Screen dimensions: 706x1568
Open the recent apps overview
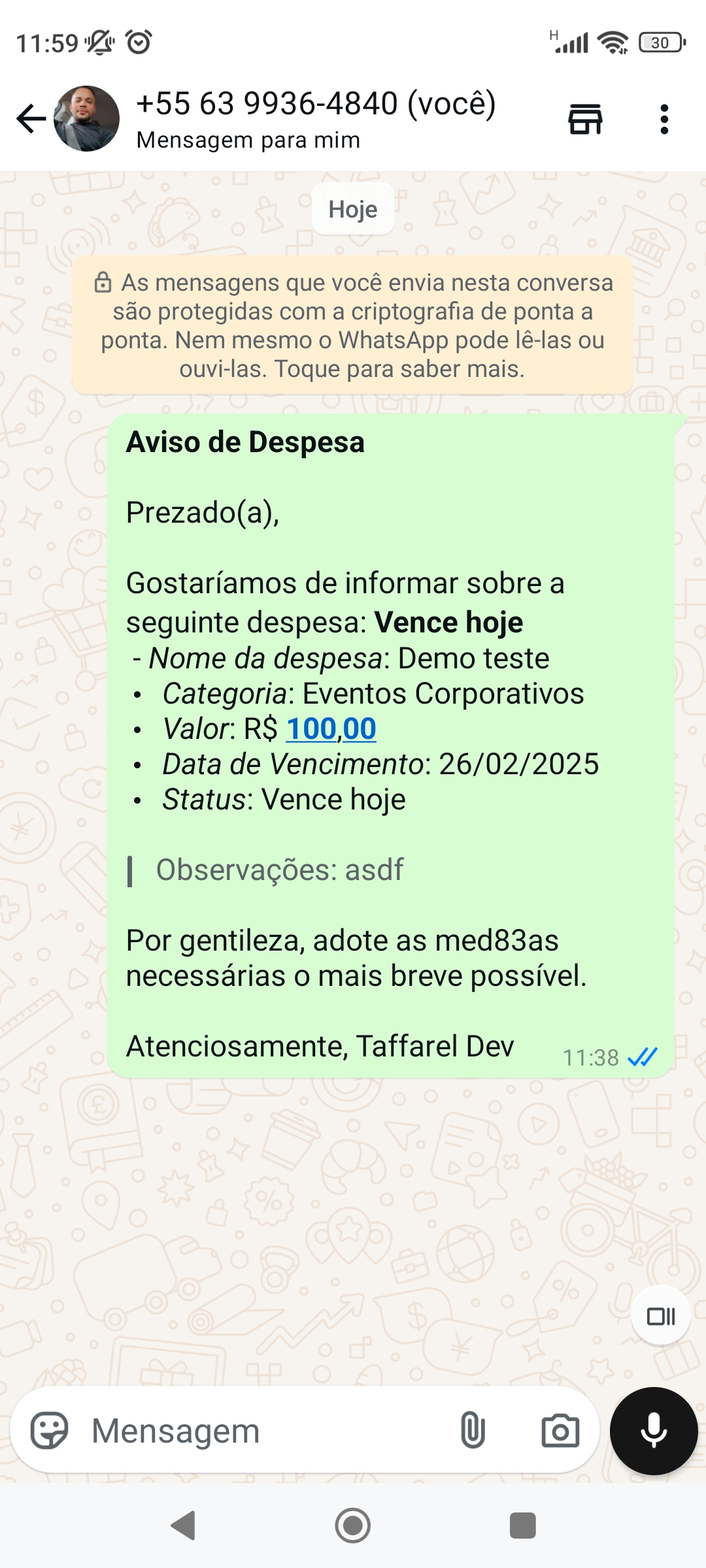pos(522,1526)
